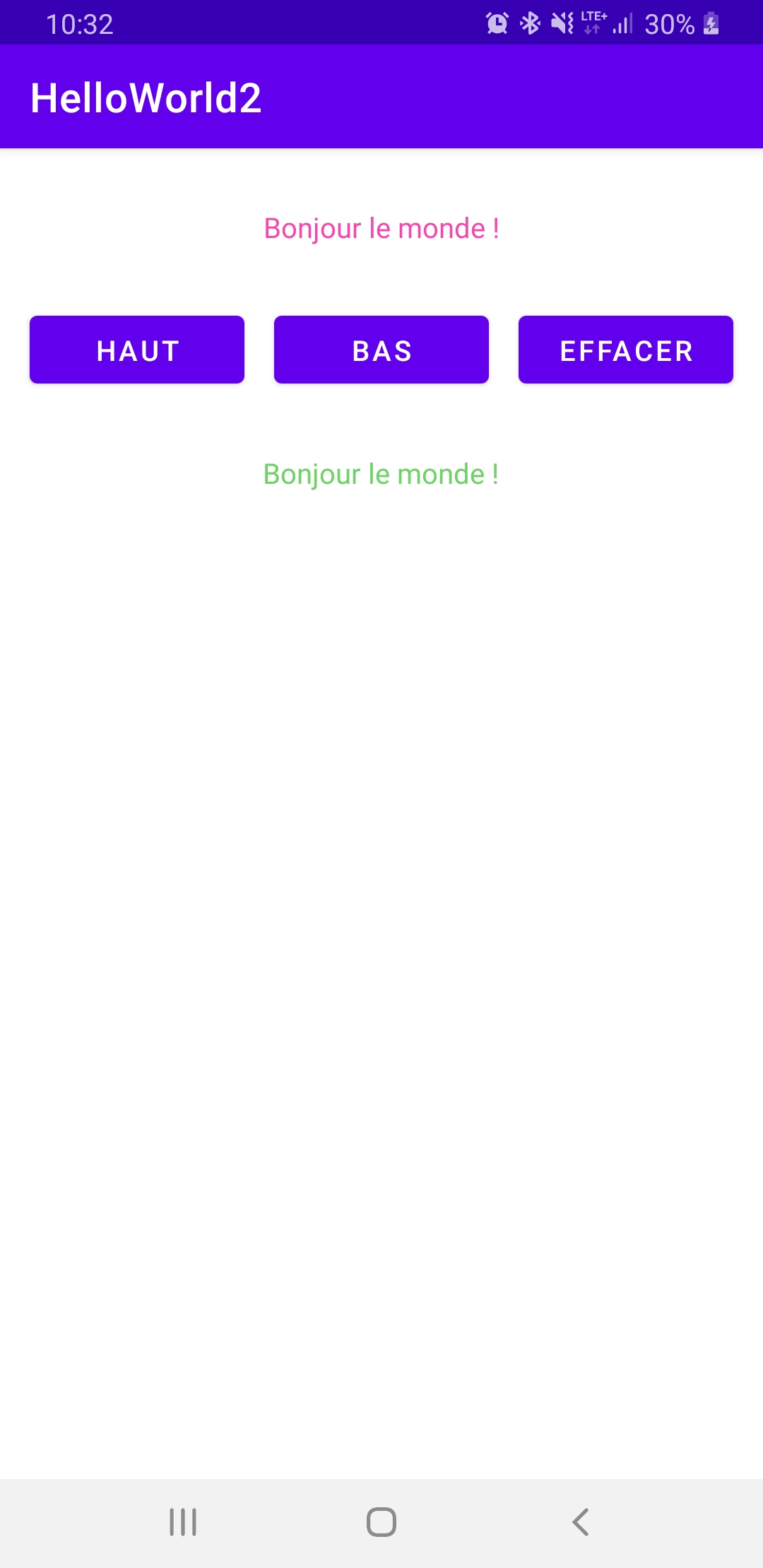Hit the EFFACER button
763x1568 pixels.
(626, 350)
